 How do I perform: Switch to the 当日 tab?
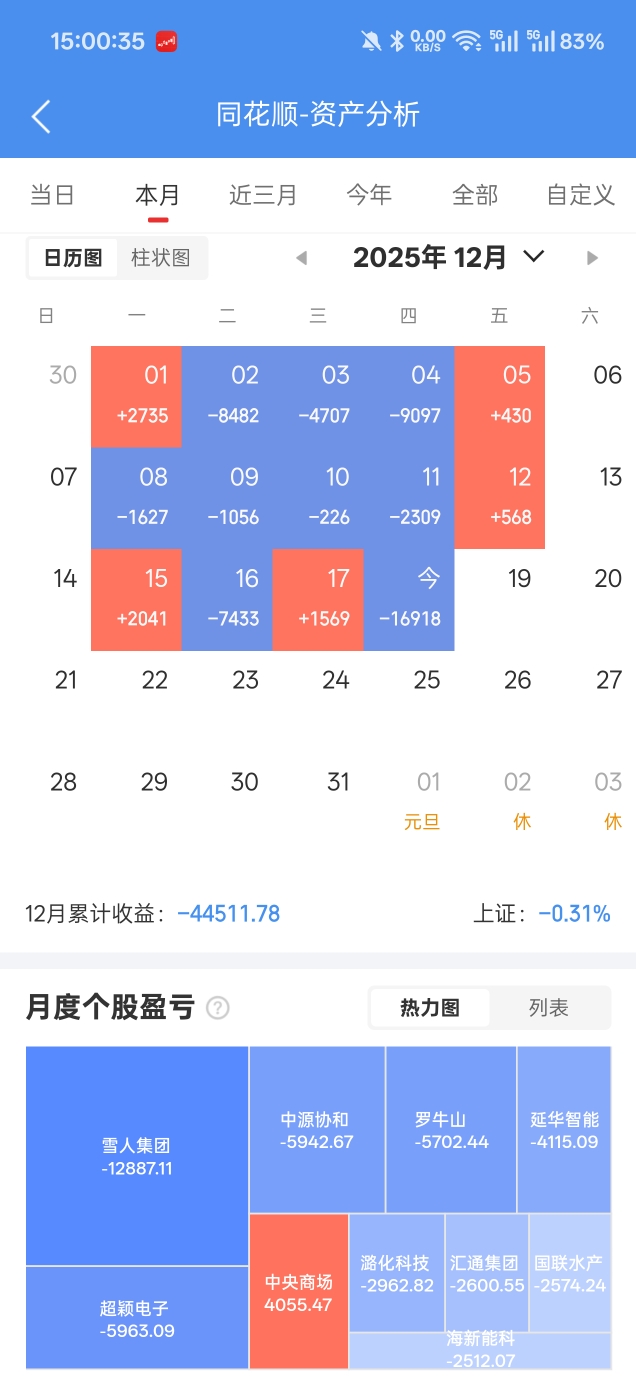click(52, 195)
